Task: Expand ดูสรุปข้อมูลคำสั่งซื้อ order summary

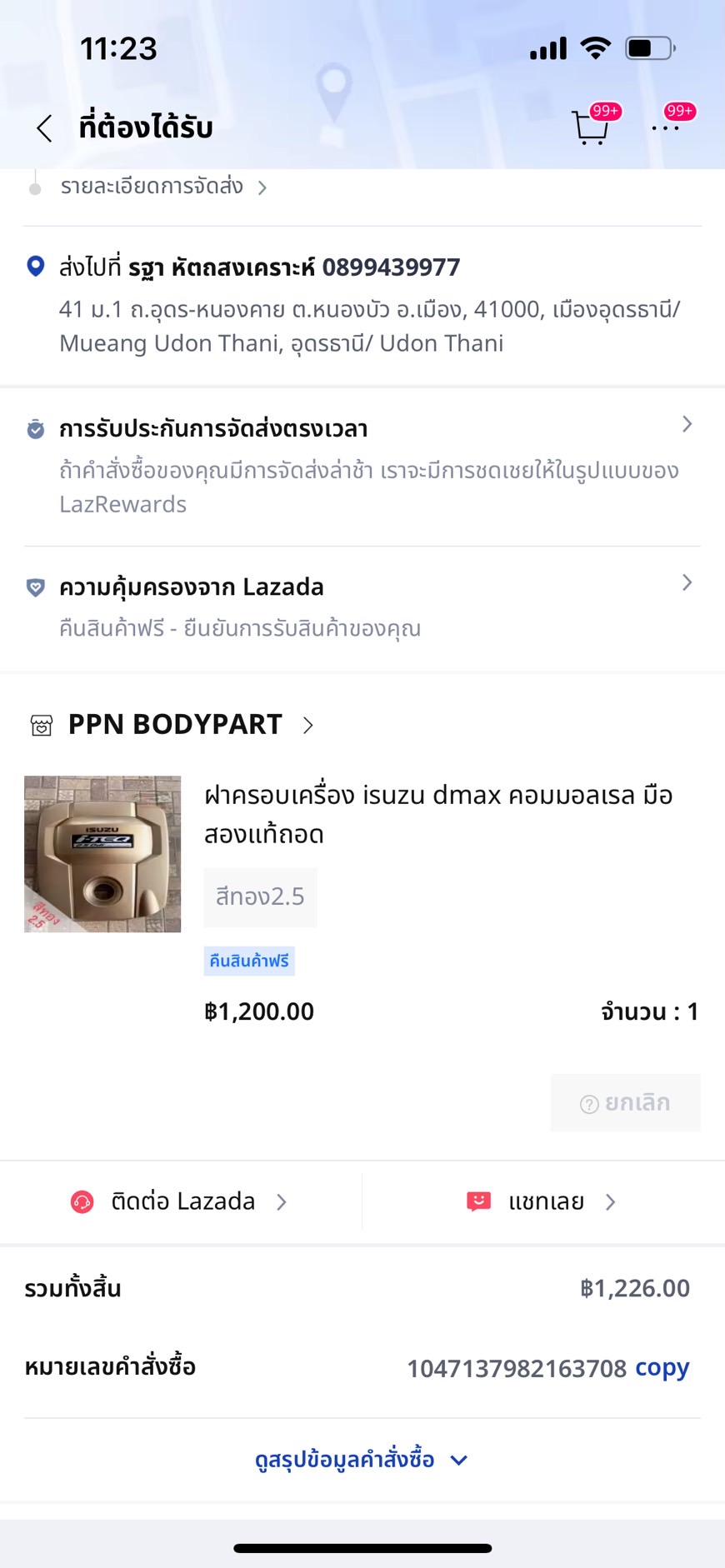Action: (362, 1460)
